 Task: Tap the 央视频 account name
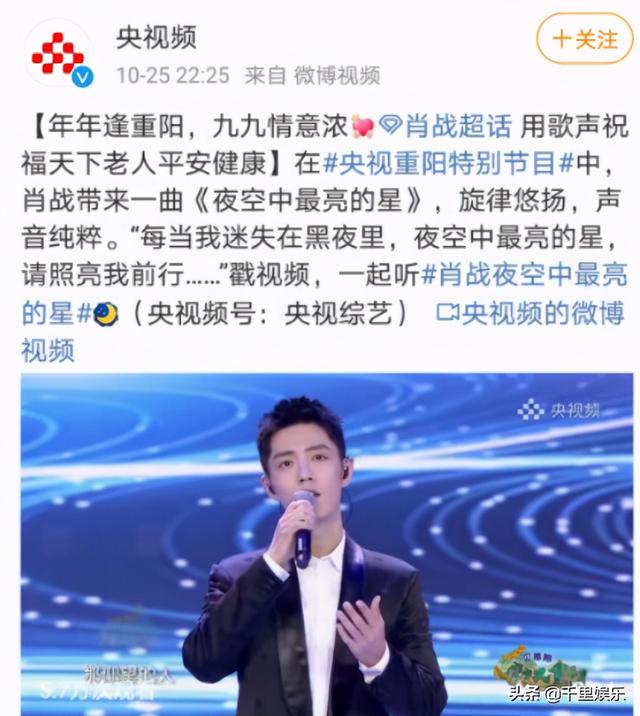[x=155, y=37]
